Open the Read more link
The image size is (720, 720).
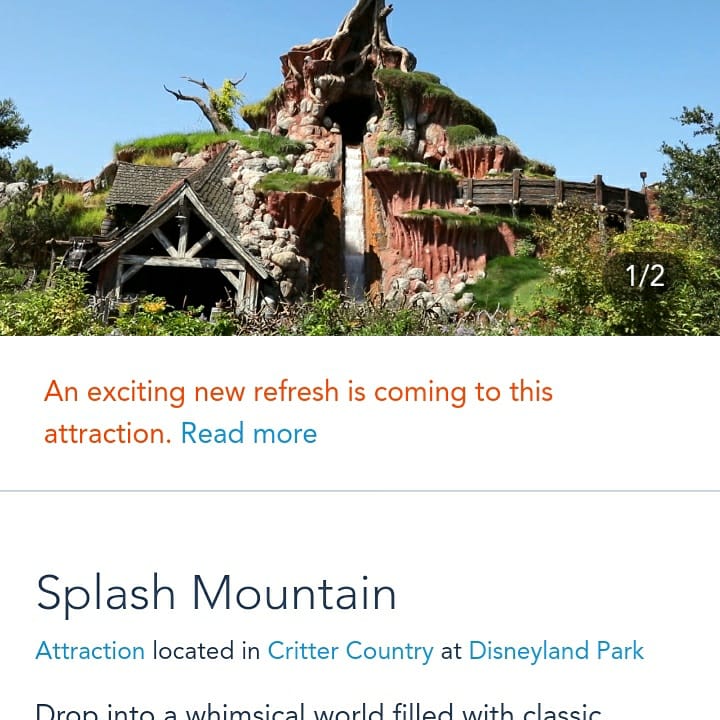point(249,434)
